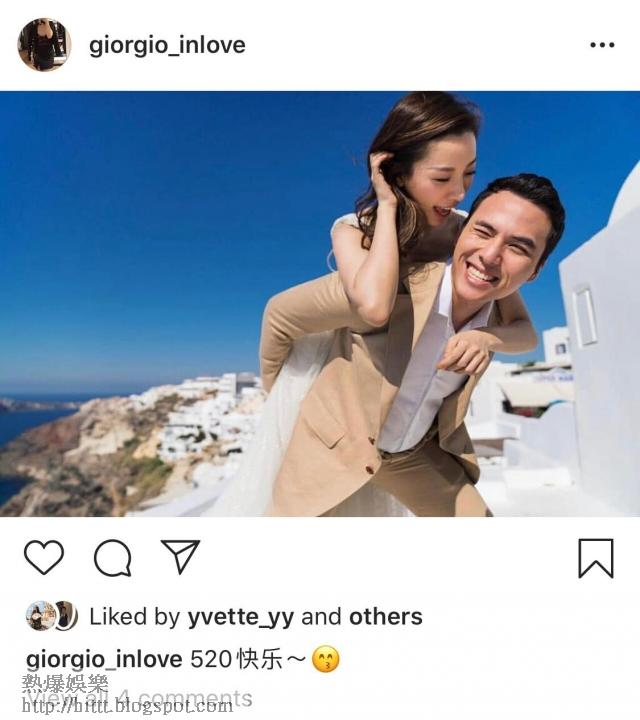Viewport: 640px width, 720px height.
Task: Open the three-dot post options menu
Action: tap(602, 45)
